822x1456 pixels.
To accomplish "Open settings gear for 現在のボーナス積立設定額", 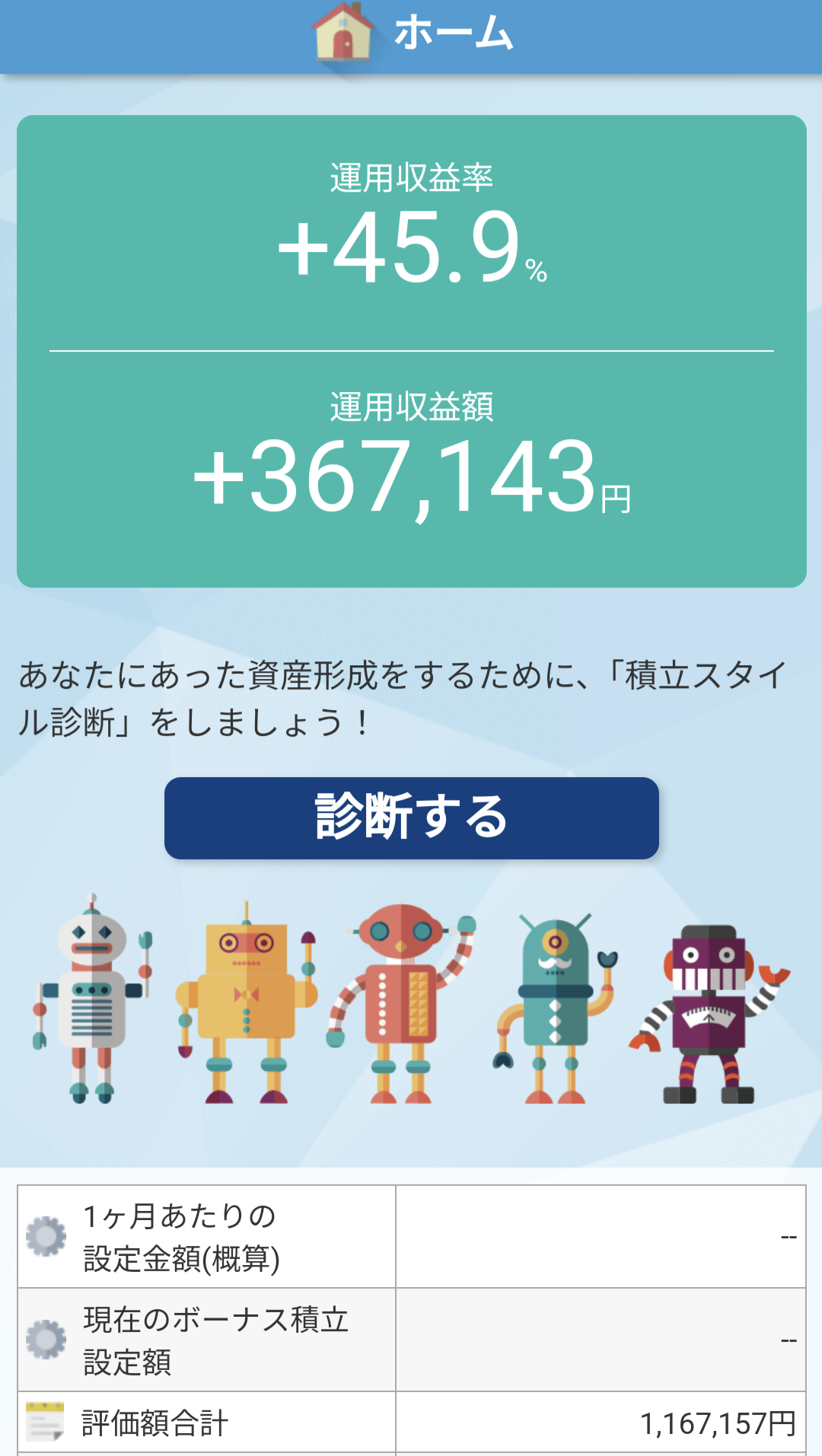I will tap(46, 1340).
